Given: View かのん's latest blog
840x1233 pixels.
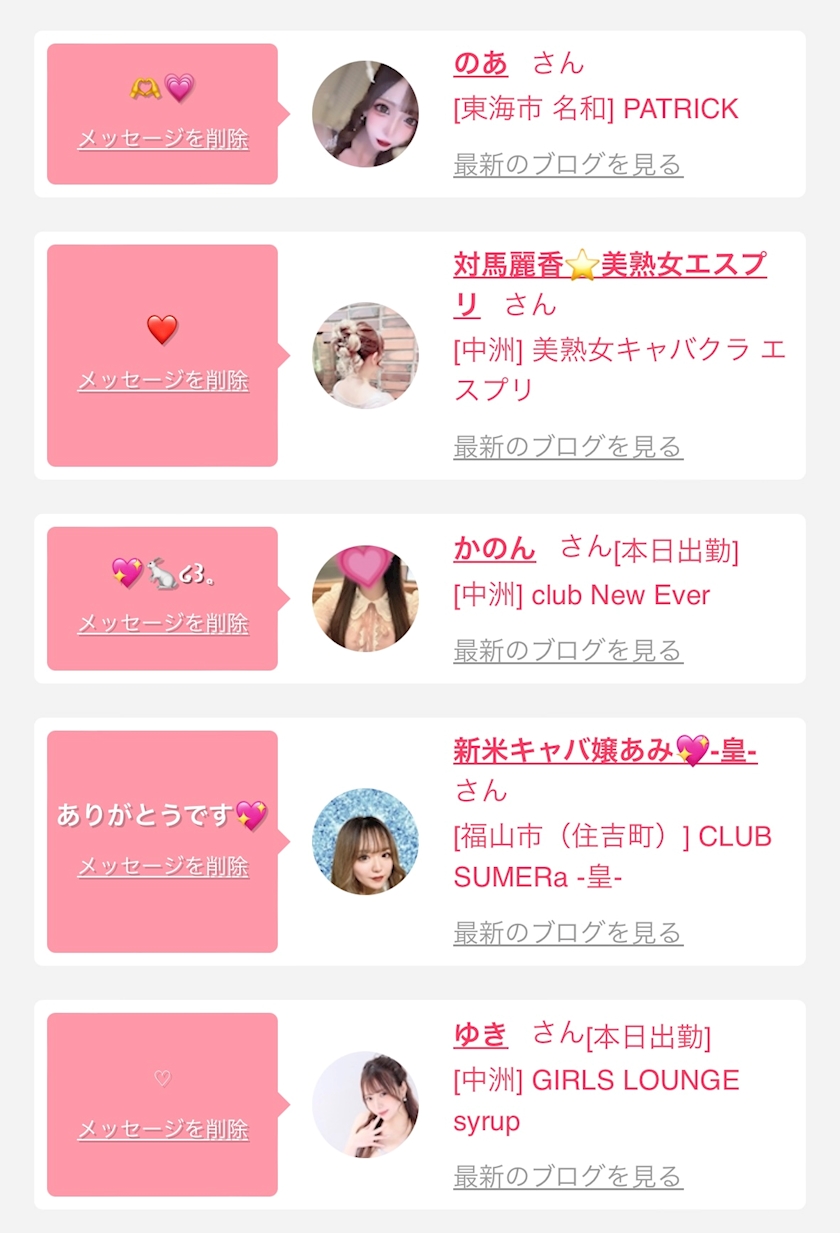Looking at the screenshot, I should [568, 650].
